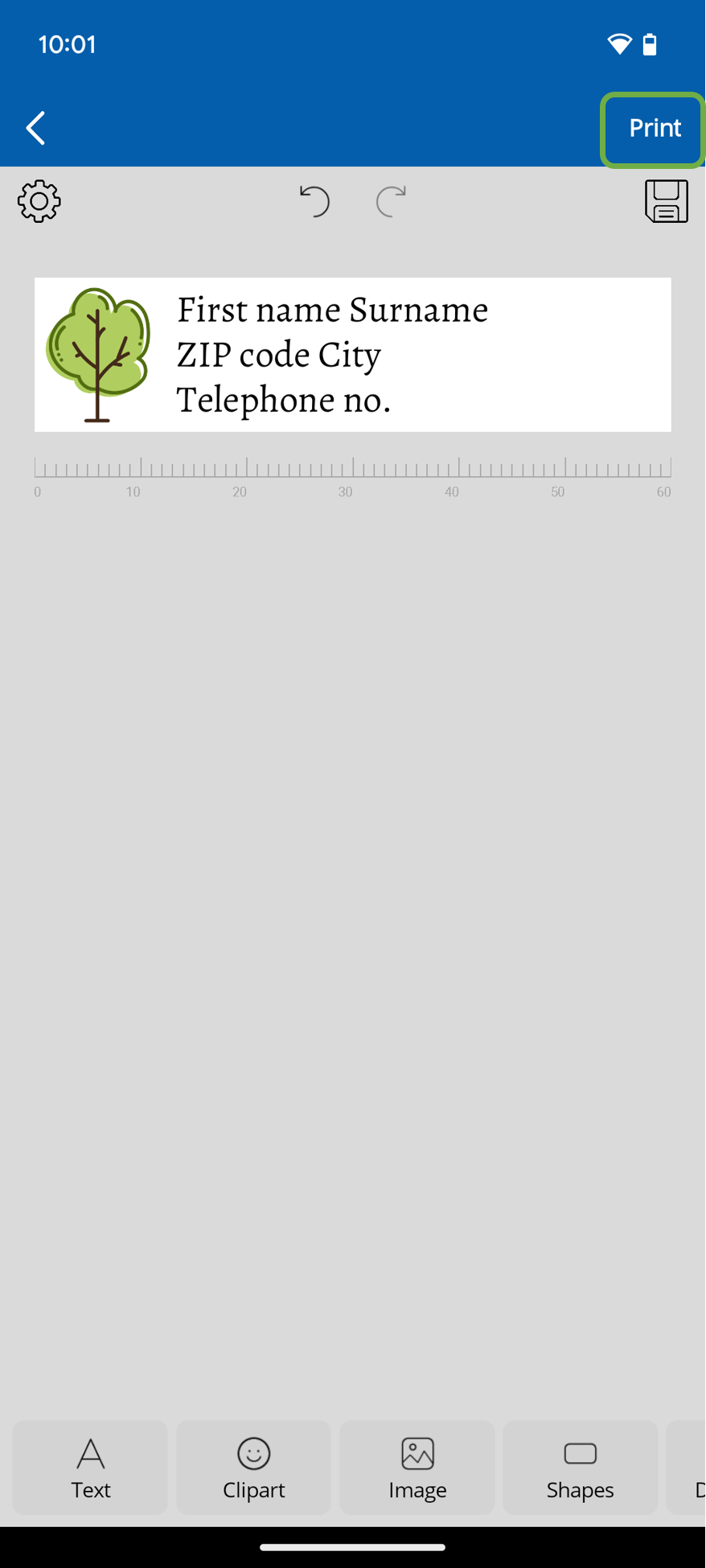Go back using the top-left arrow

(x=35, y=128)
